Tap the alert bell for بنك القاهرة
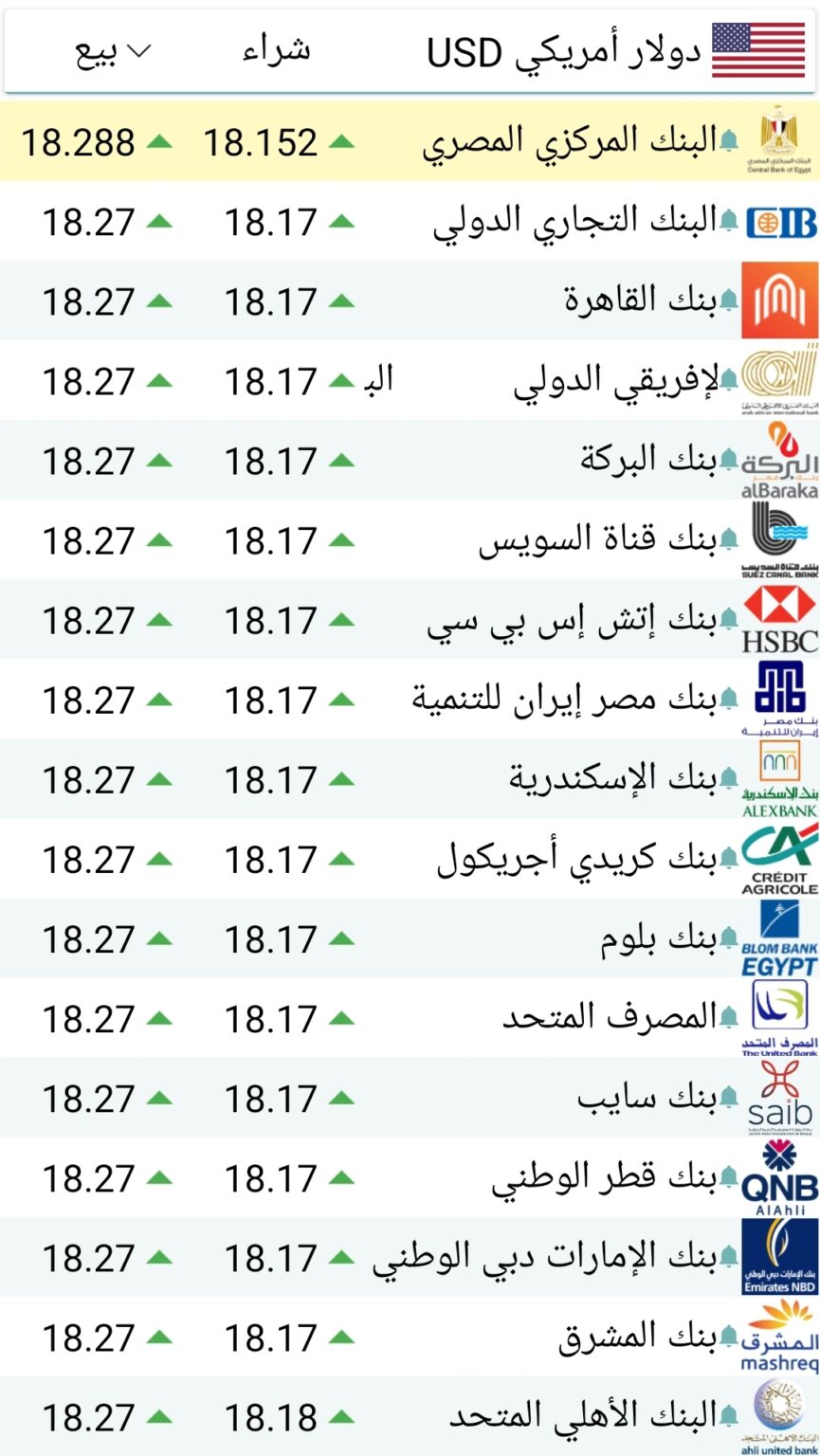This screenshot has height=1456, width=820. click(x=728, y=302)
